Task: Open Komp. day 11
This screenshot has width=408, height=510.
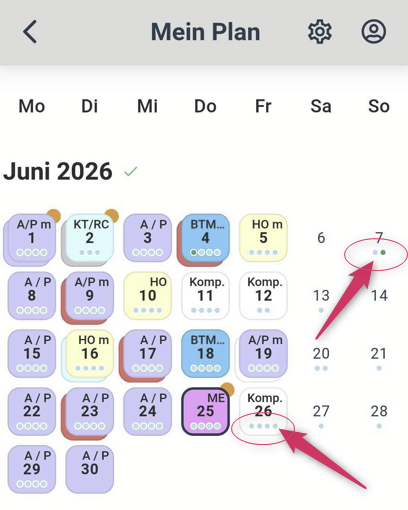Action: click(205, 296)
